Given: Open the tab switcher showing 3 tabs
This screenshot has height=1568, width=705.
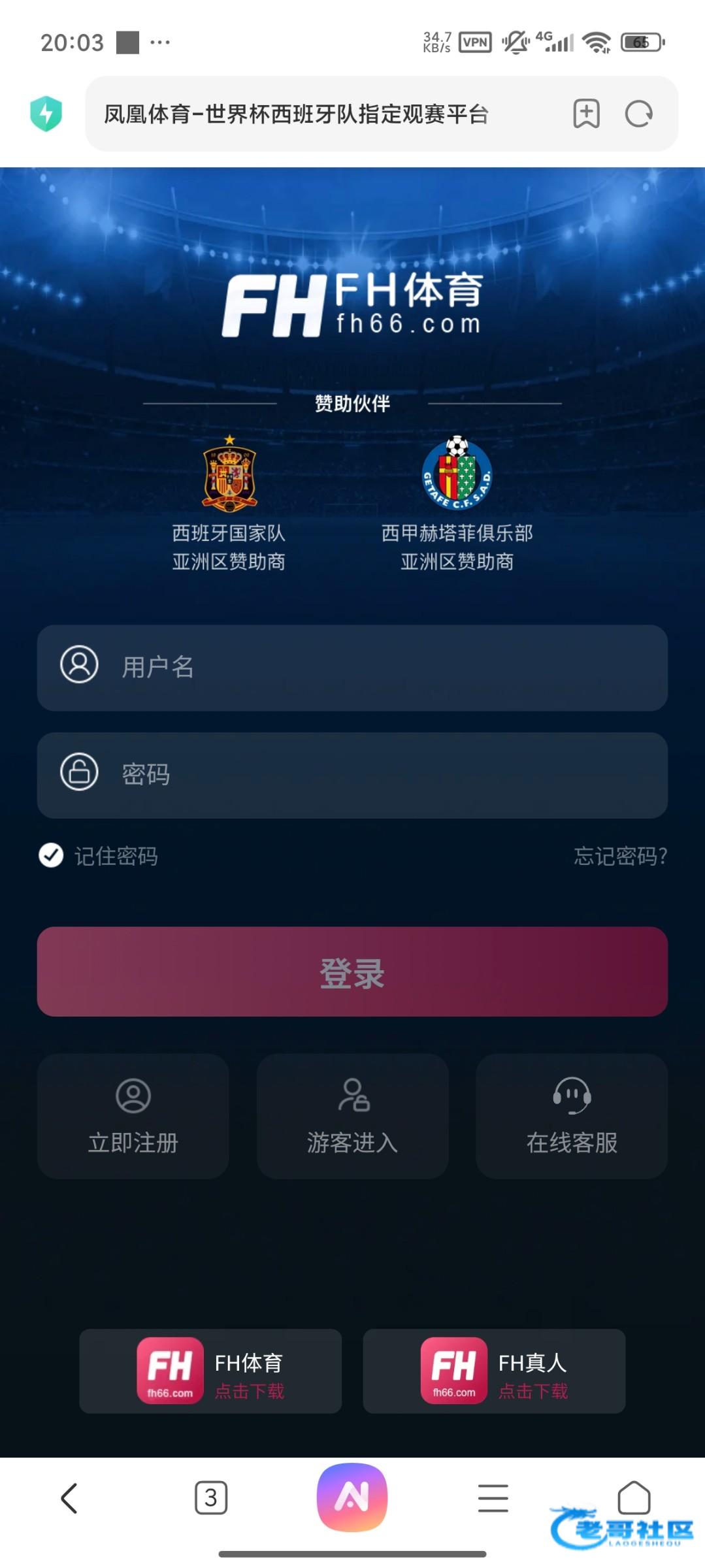Looking at the screenshot, I should click(x=211, y=1497).
